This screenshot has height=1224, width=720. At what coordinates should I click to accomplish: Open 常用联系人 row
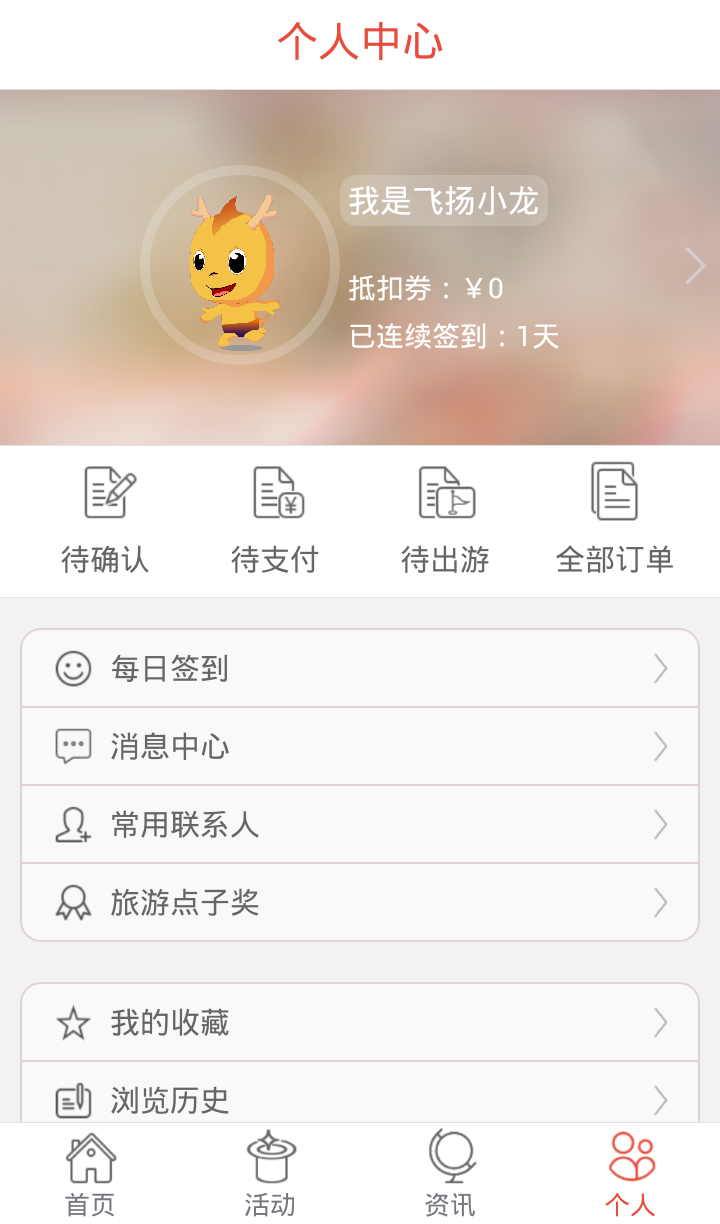(x=360, y=824)
